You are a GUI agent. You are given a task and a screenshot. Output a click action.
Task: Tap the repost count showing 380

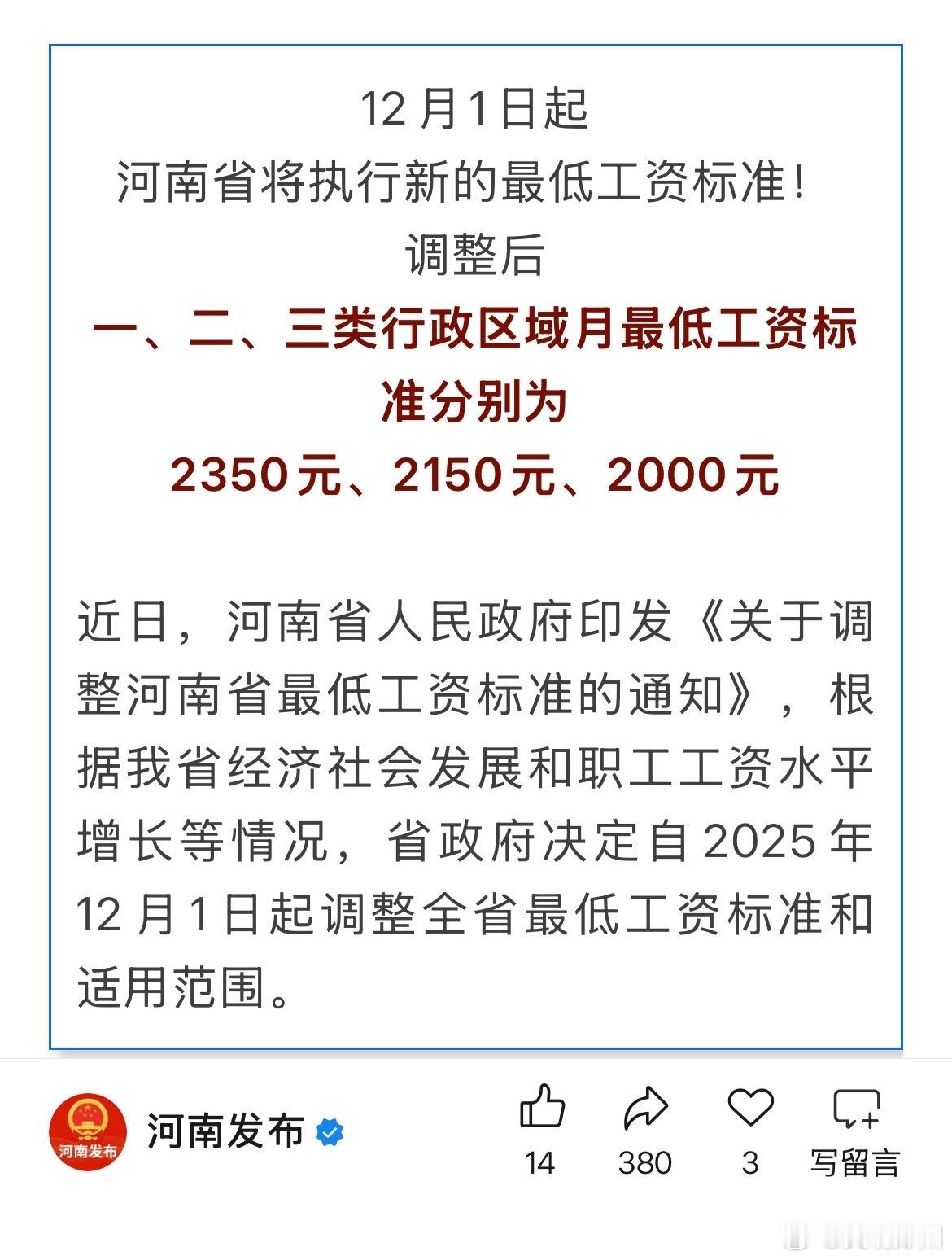point(647,1164)
